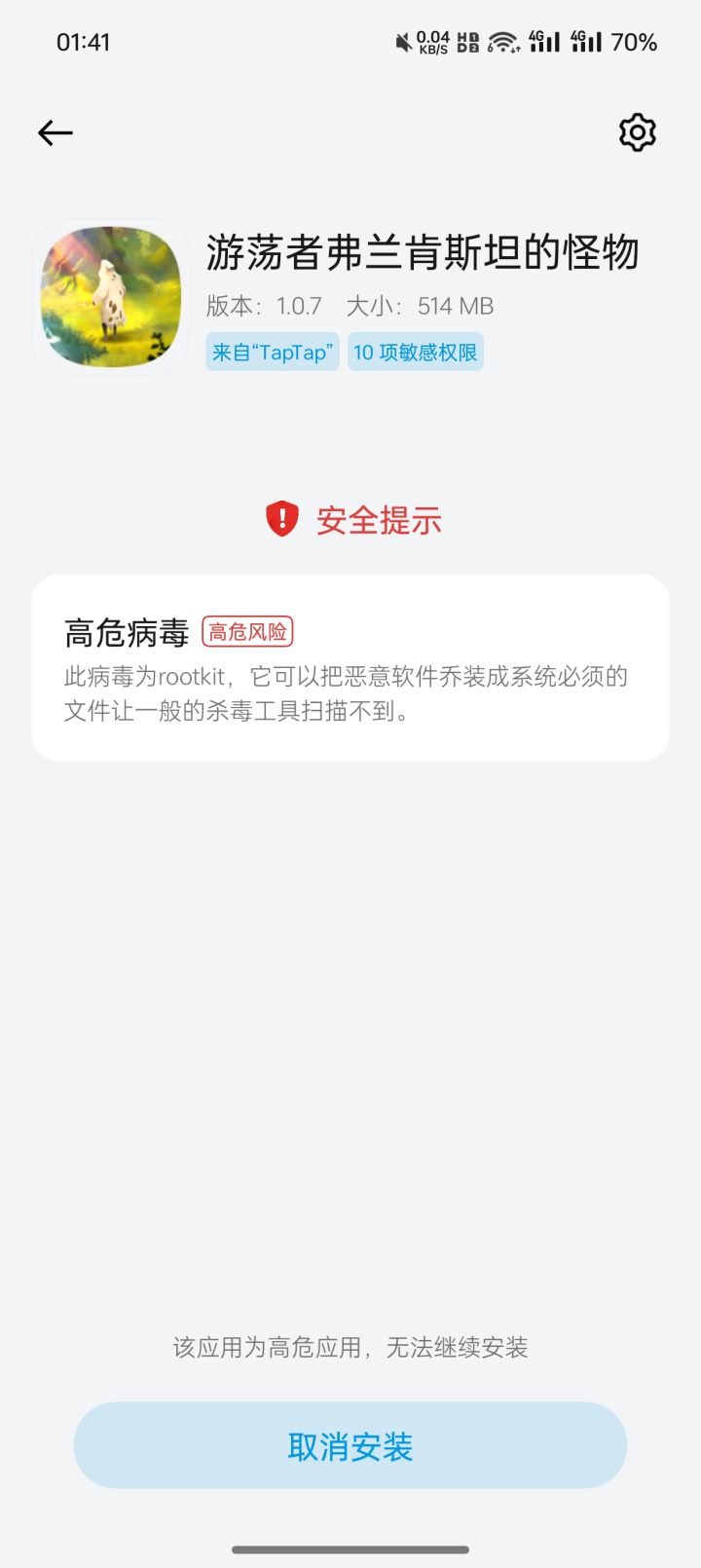701x1568 pixels.
Task: Tap the 取消安装 button
Action: click(350, 1445)
